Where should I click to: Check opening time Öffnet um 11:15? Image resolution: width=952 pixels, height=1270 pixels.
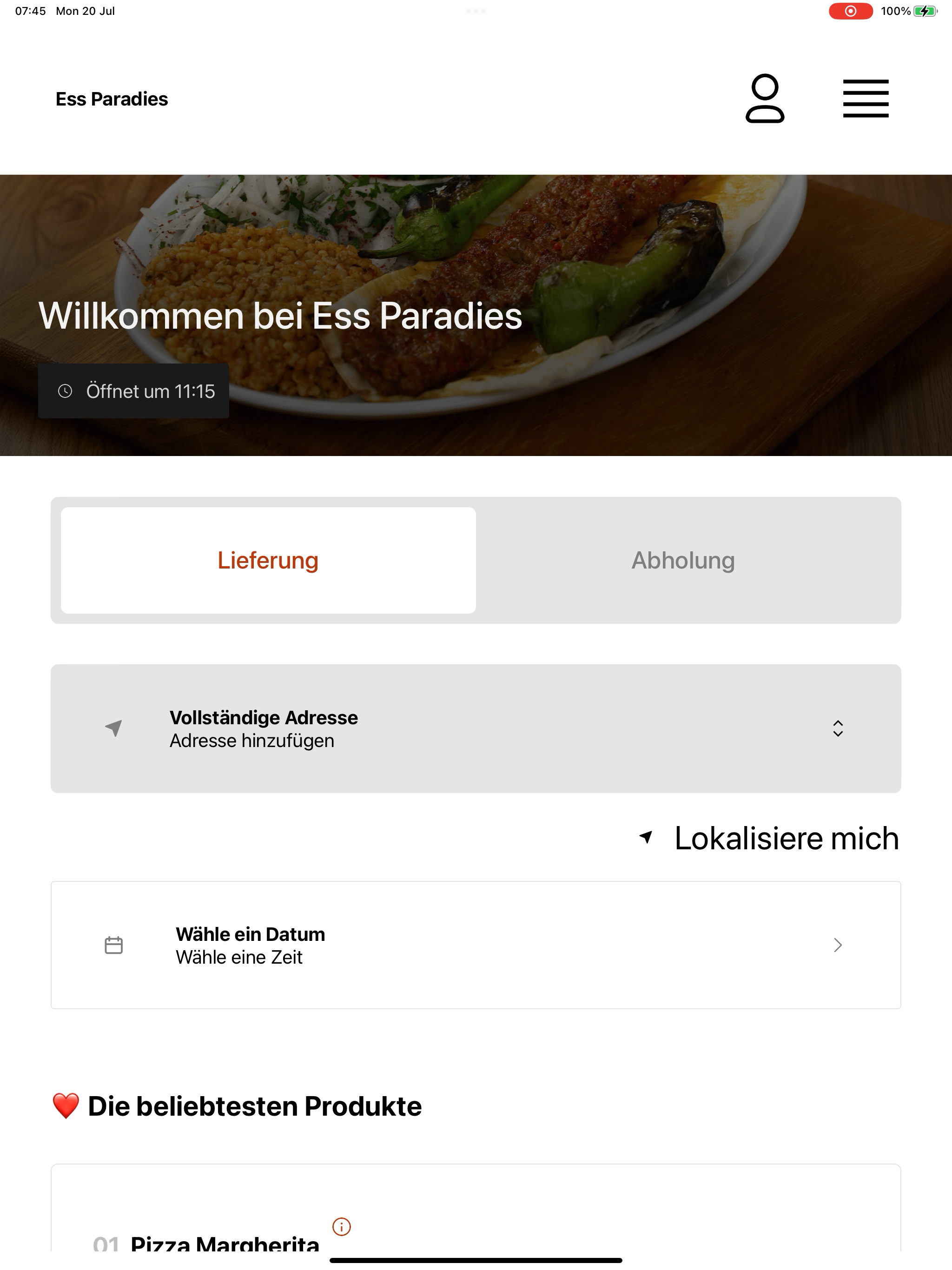[134, 391]
